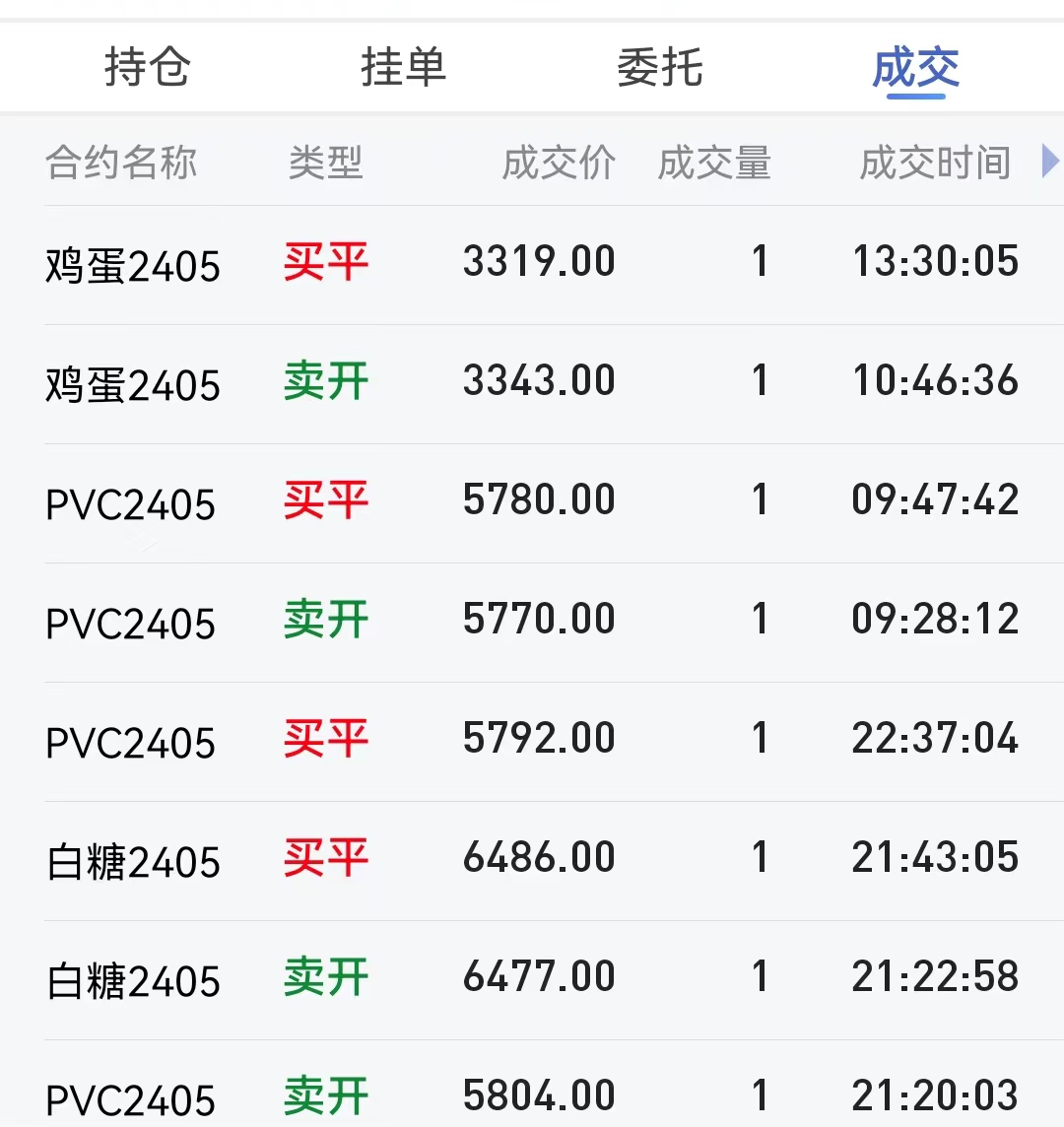1064x1127 pixels.
Task: Tap the arrow beside 成交时间 for more columns
Action: click(1050, 162)
